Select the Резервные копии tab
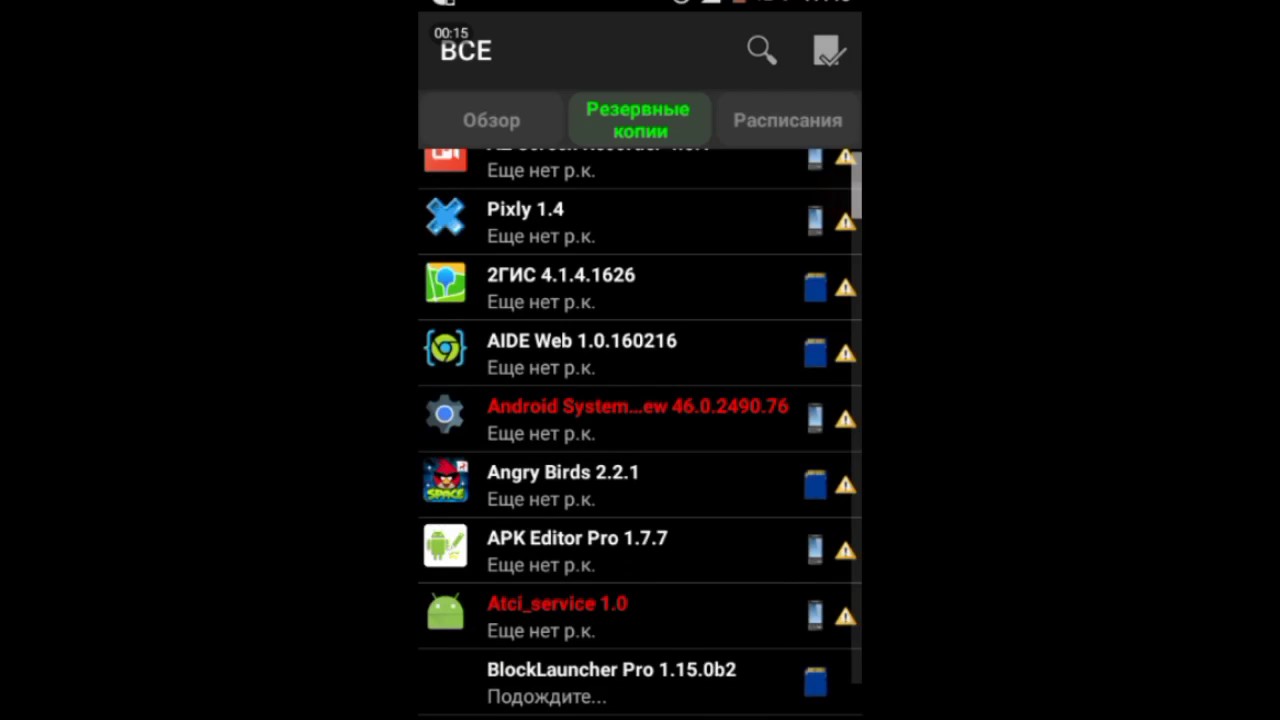The image size is (1280, 720). click(638, 120)
